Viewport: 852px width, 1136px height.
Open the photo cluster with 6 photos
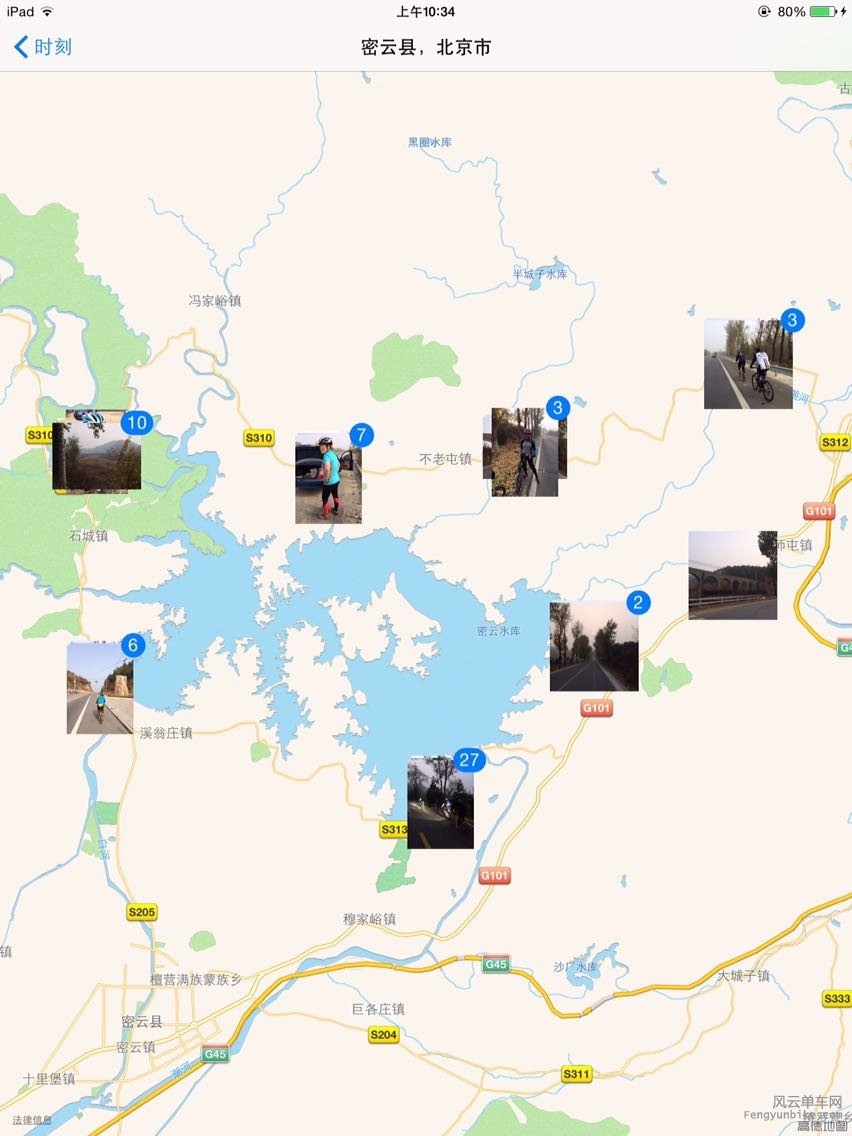tap(100, 688)
